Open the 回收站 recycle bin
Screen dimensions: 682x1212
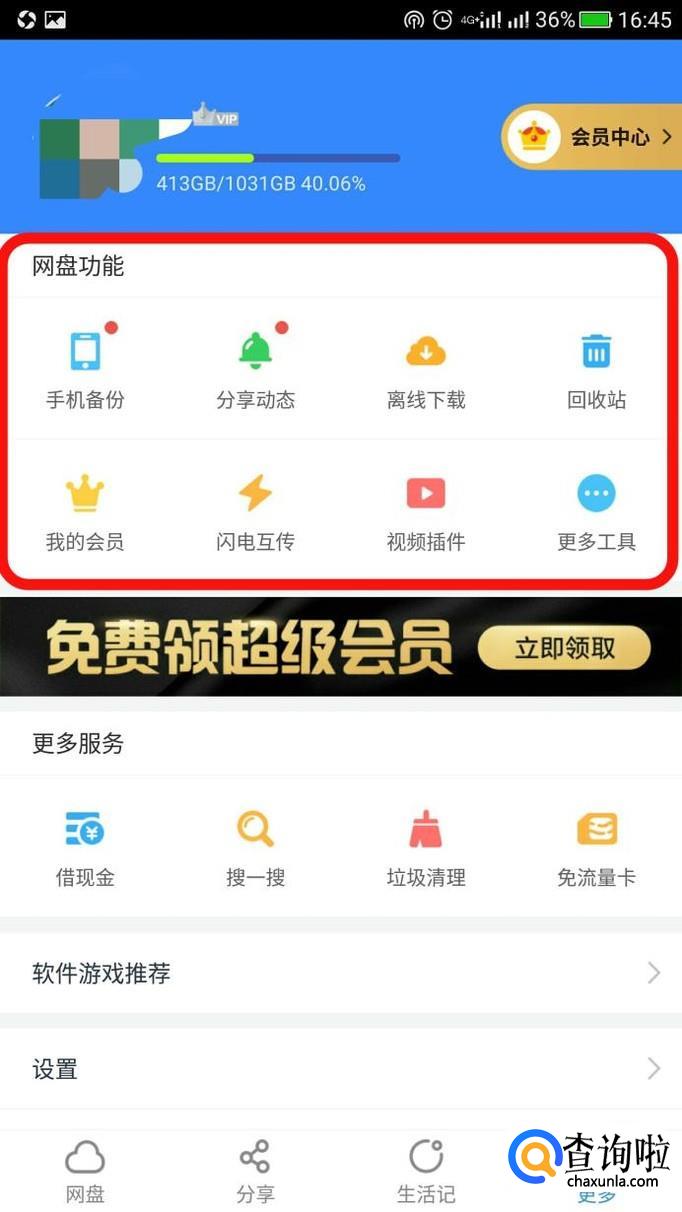click(597, 368)
